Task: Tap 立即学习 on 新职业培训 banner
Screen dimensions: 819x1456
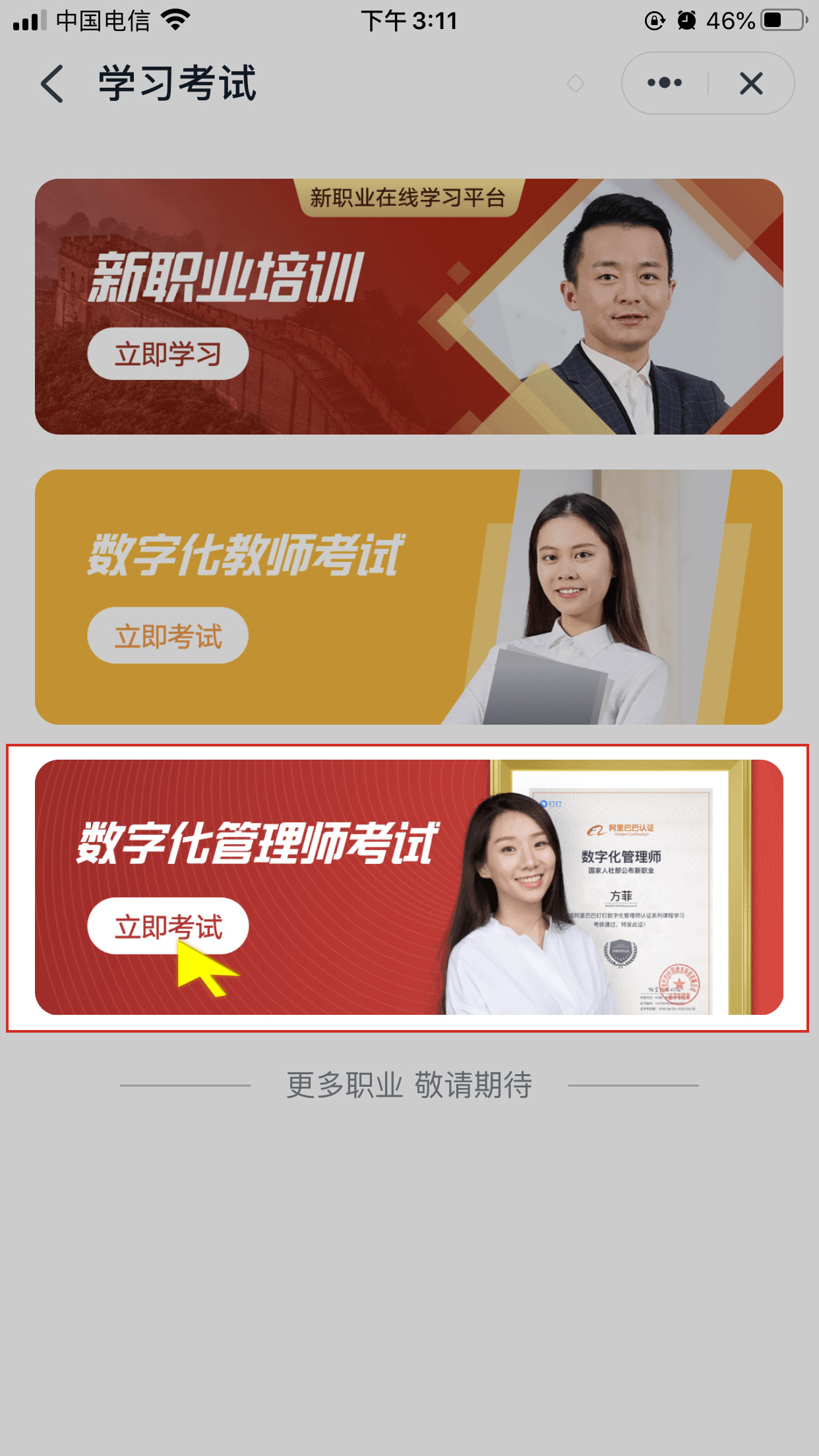Action: click(167, 354)
